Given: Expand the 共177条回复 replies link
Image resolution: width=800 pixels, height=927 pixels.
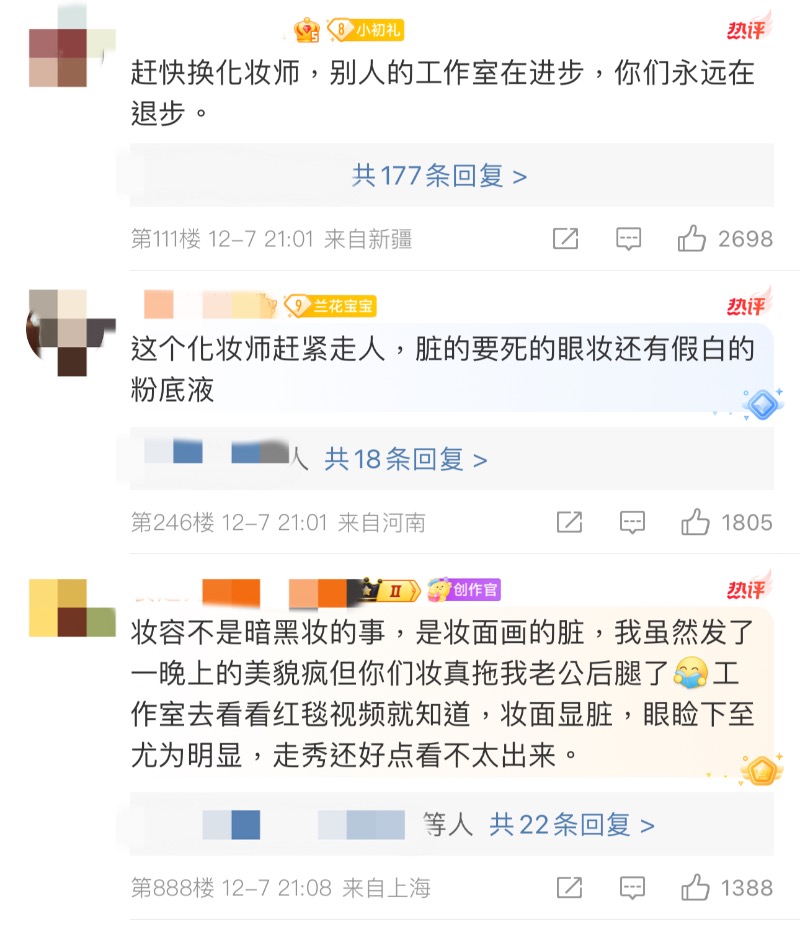Looking at the screenshot, I should 439,176.
